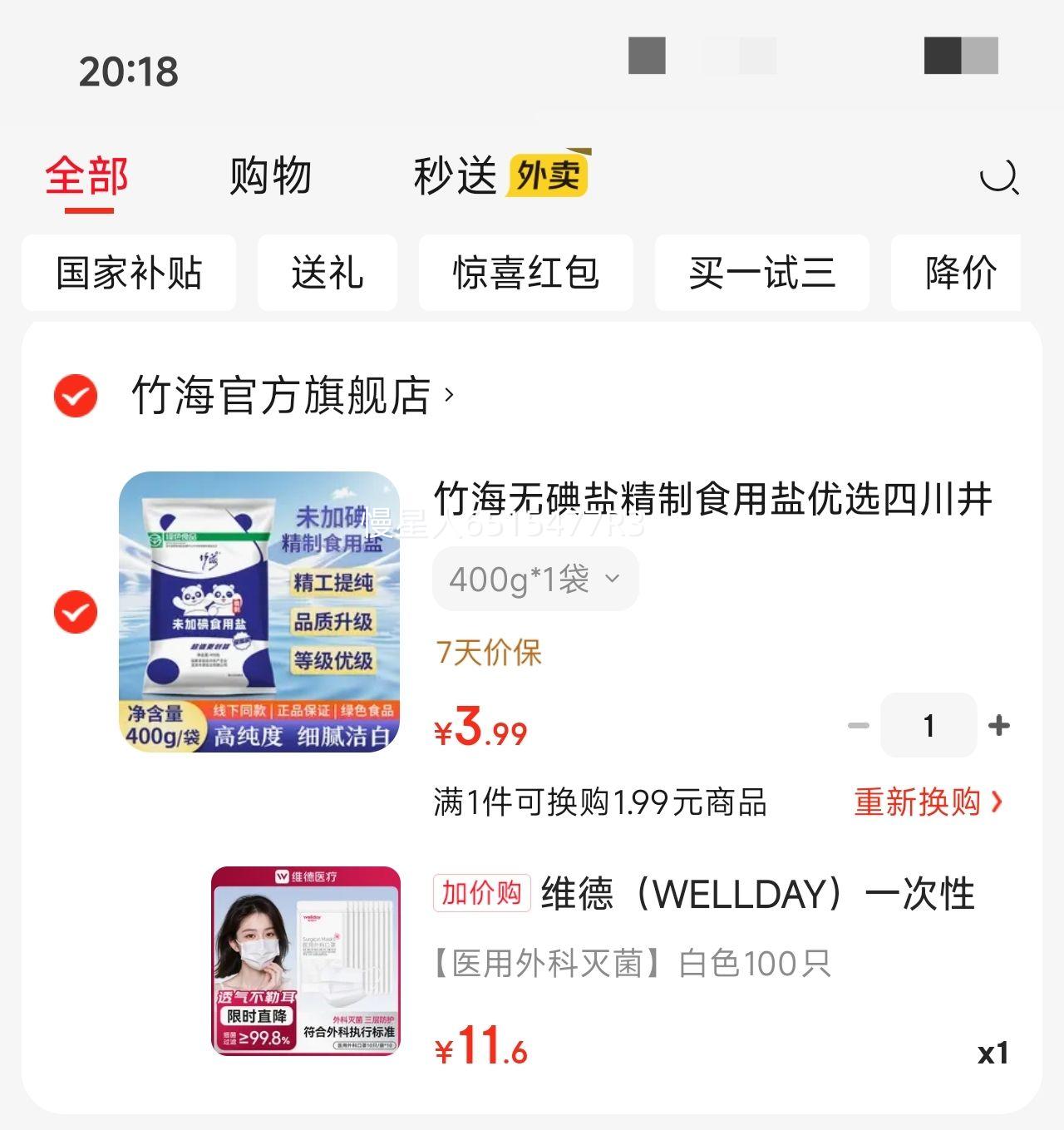Open the 惊喜红包 filter
The width and height of the screenshot is (1064, 1130).
click(x=527, y=274)
